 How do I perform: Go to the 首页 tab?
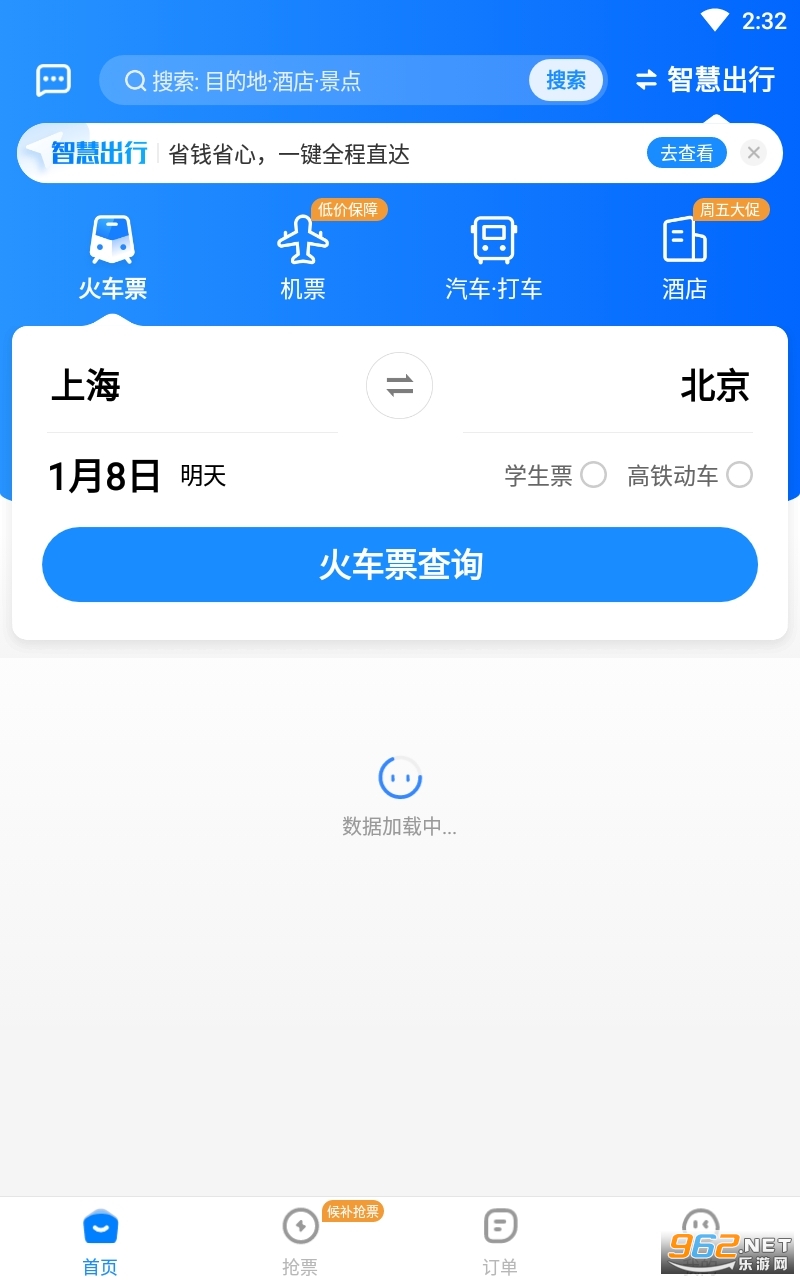pyautogui.click(x=100, y=1240)
